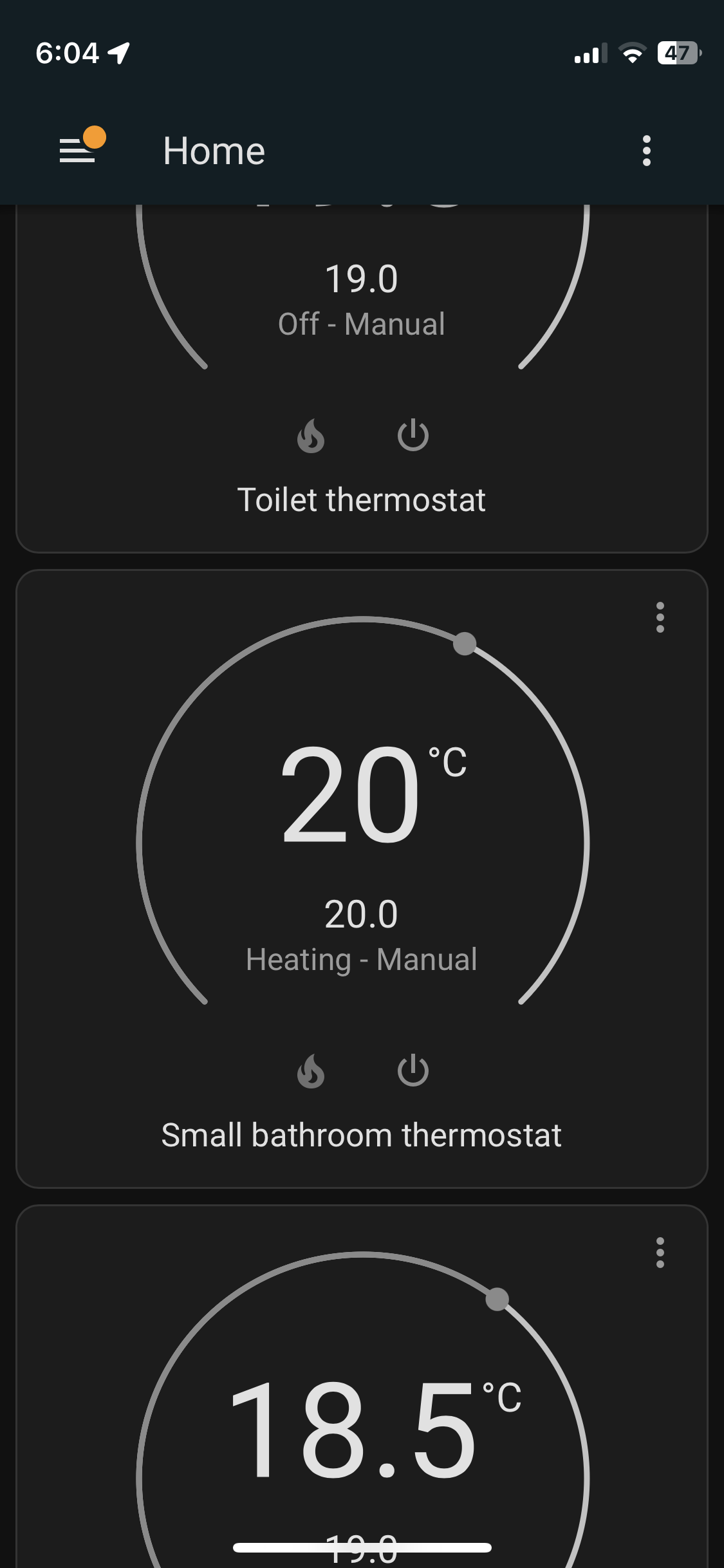This screenshot has width=724, height=1568.
Task: Tap the location arrow icon next to the clock
Action: click(120, 53)
